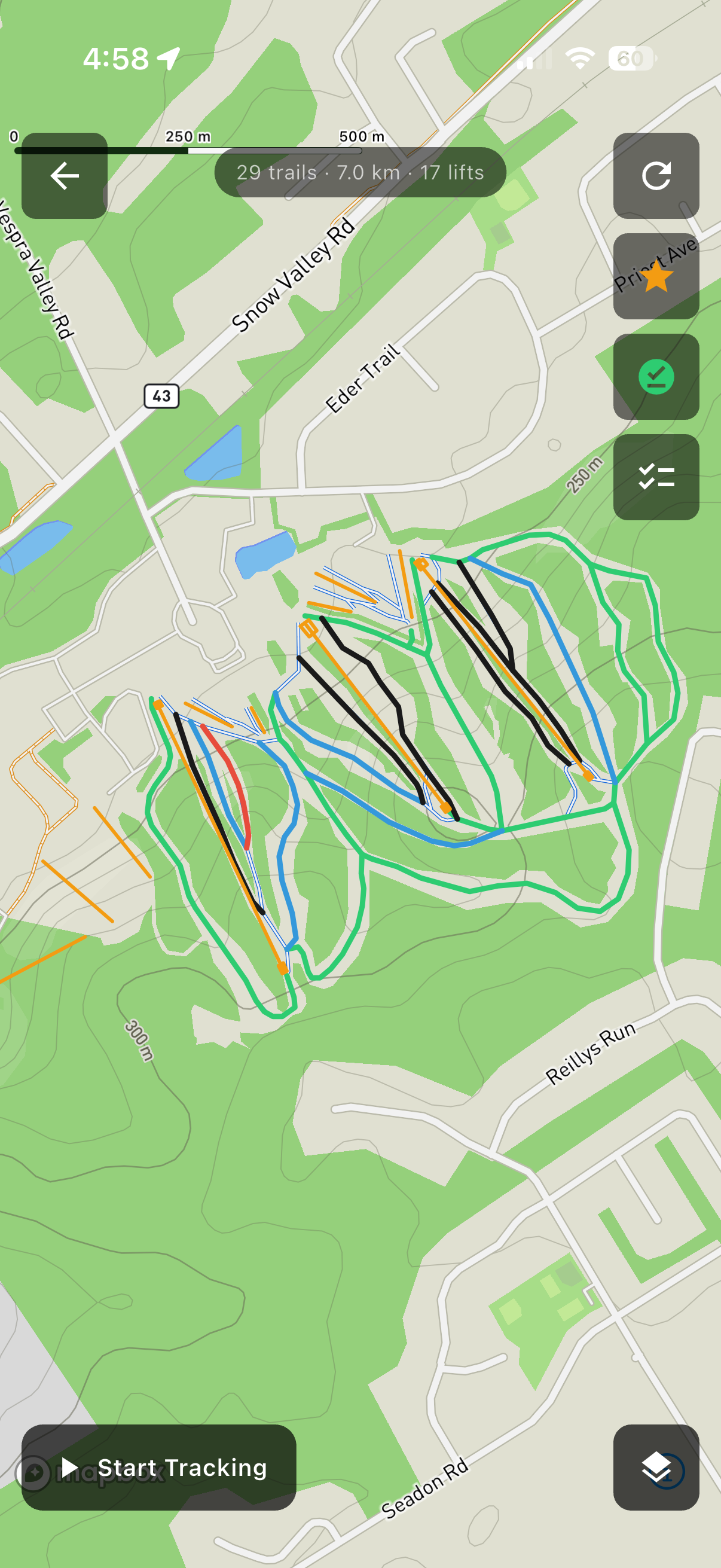The width and height of the screenshot is (721, 1568).
Task: Tap the play icon beside Start Tracking
Action: pos(69,1467)
